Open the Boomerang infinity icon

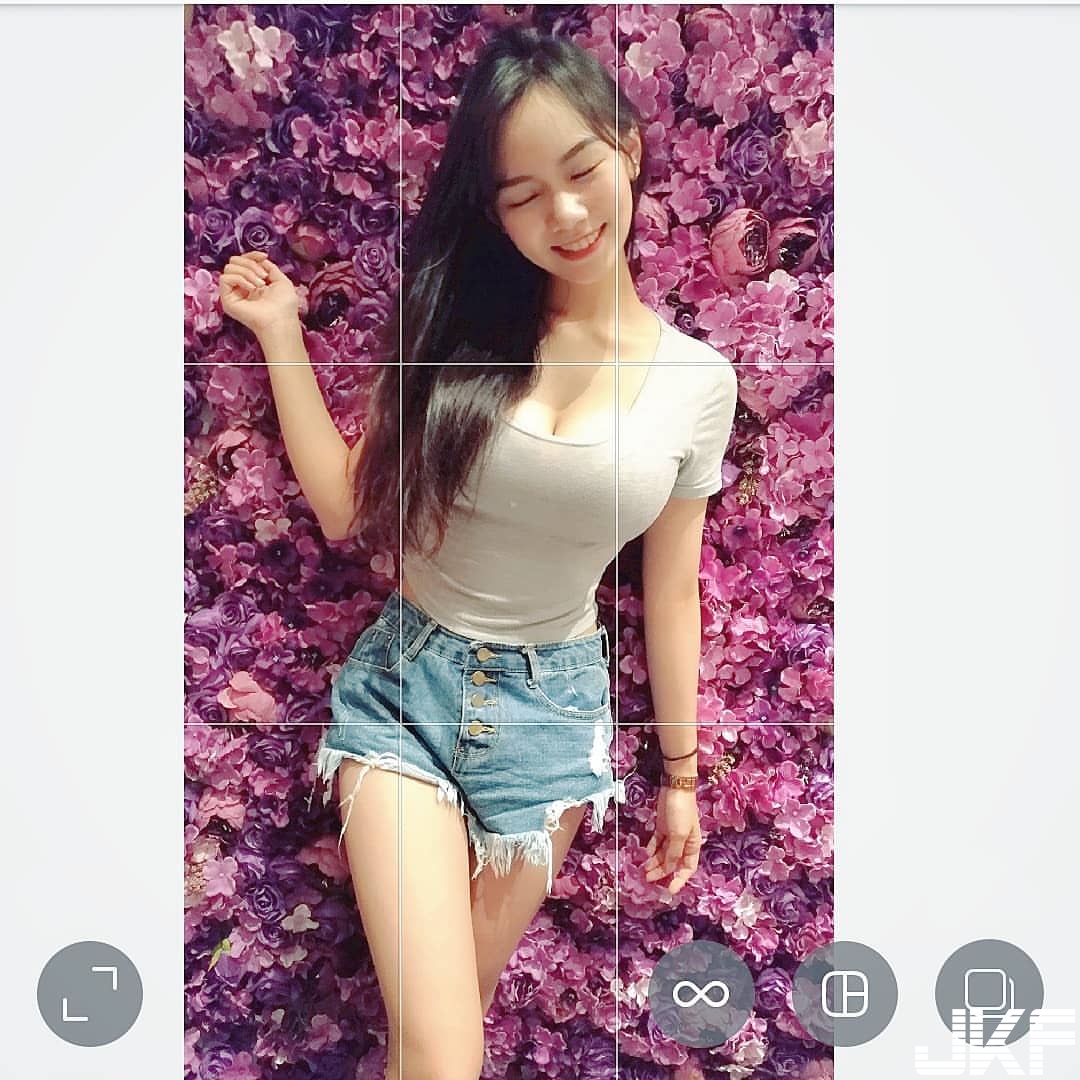click(701, 994)
